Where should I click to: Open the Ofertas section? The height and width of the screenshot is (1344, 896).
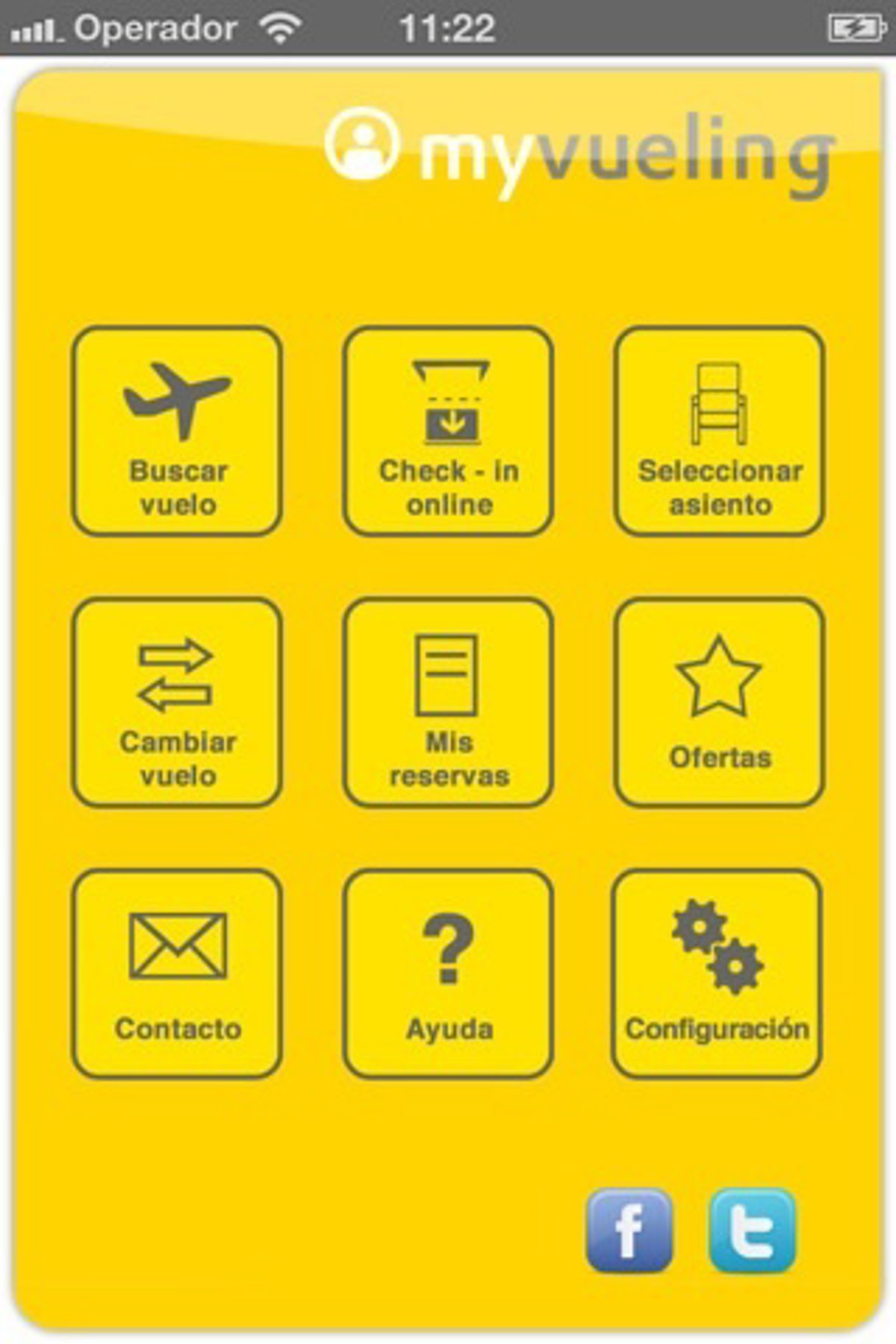coord(719,702)
